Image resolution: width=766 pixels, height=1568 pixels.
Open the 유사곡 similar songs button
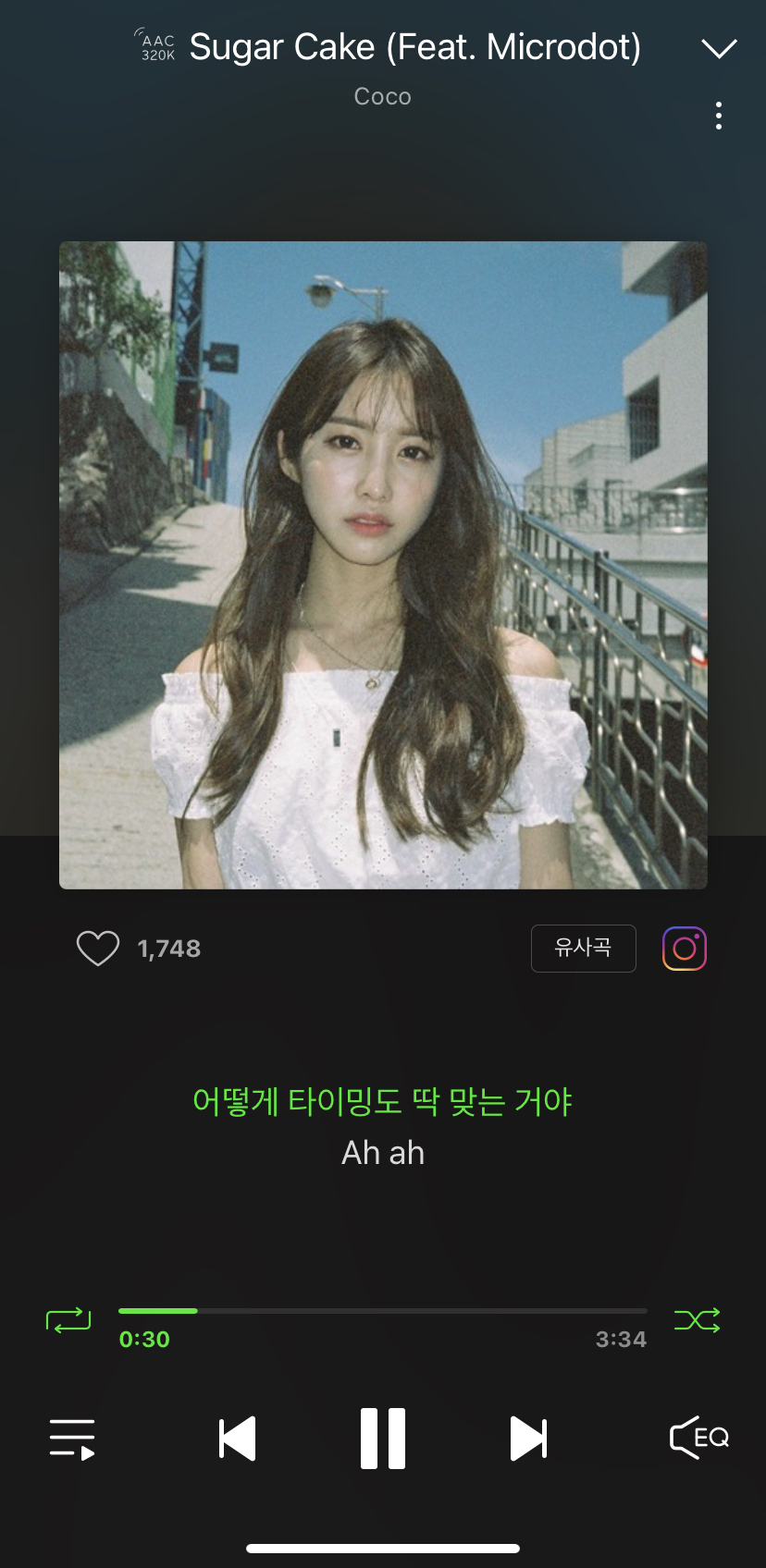coord(583,948)
